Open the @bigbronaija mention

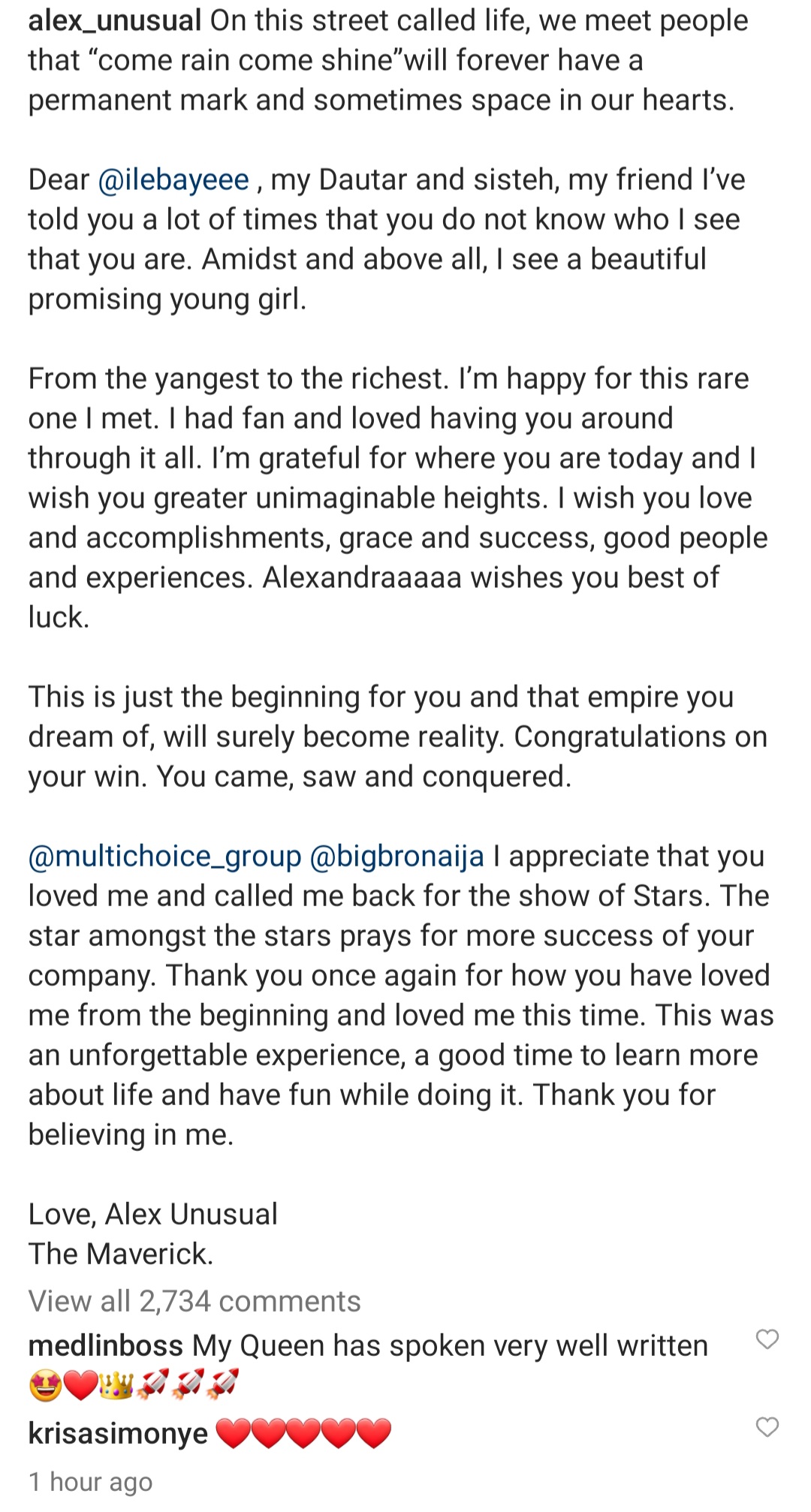pos(396,857)
